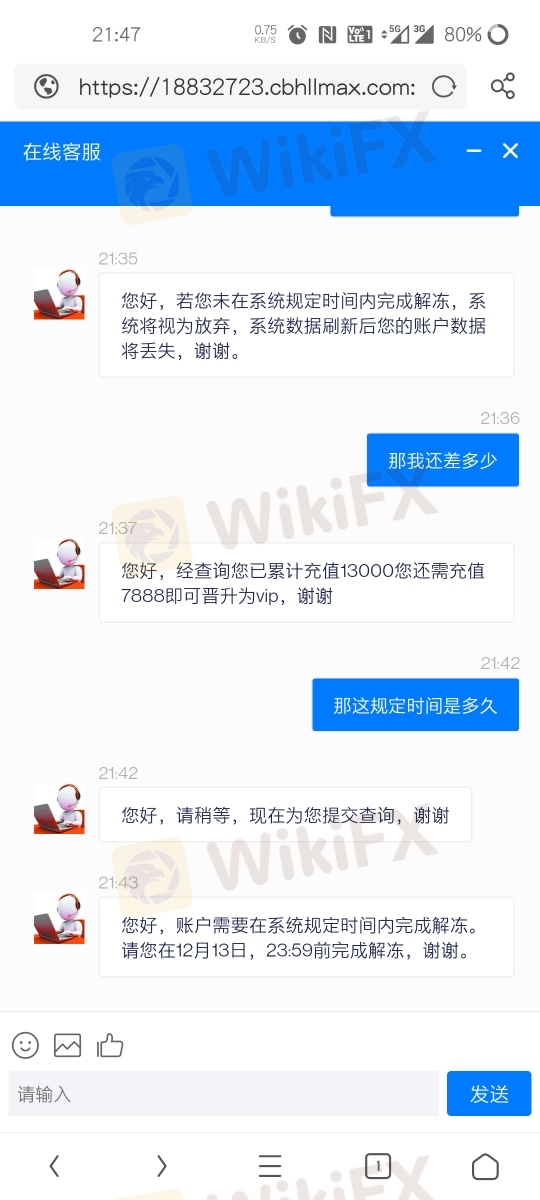Focus the 请输入 message field
Screen dimensions: 540x1200
(223, 1094)
